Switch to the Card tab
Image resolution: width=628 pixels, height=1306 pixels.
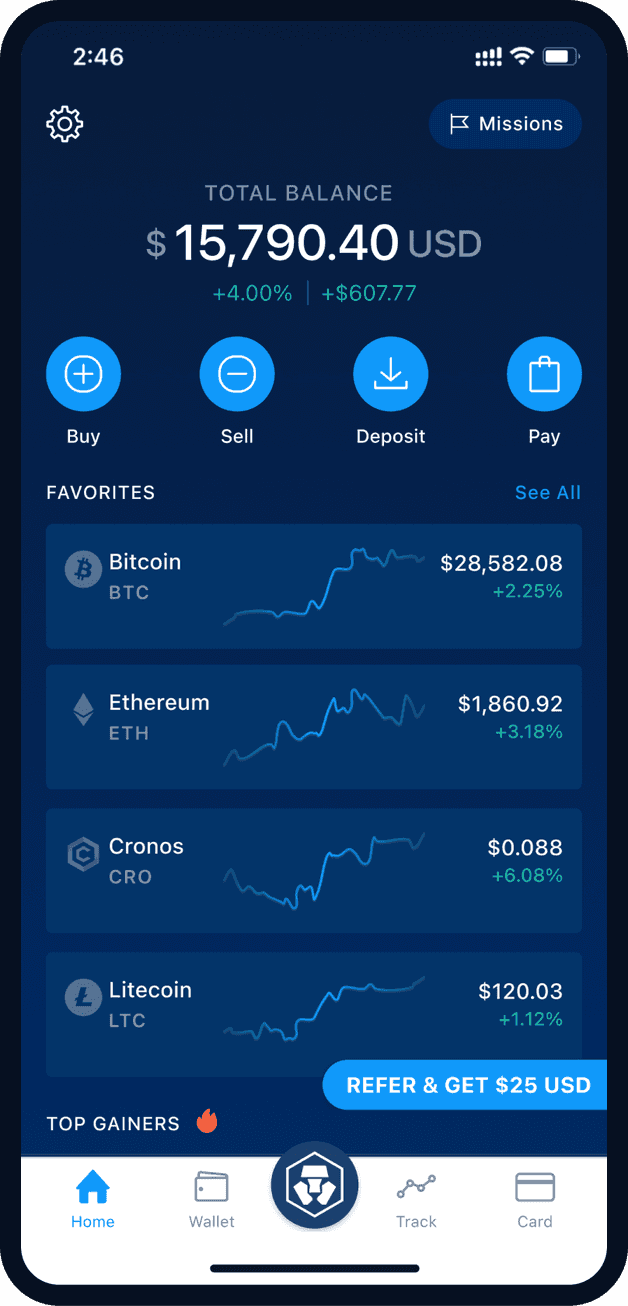[535, 1200]
